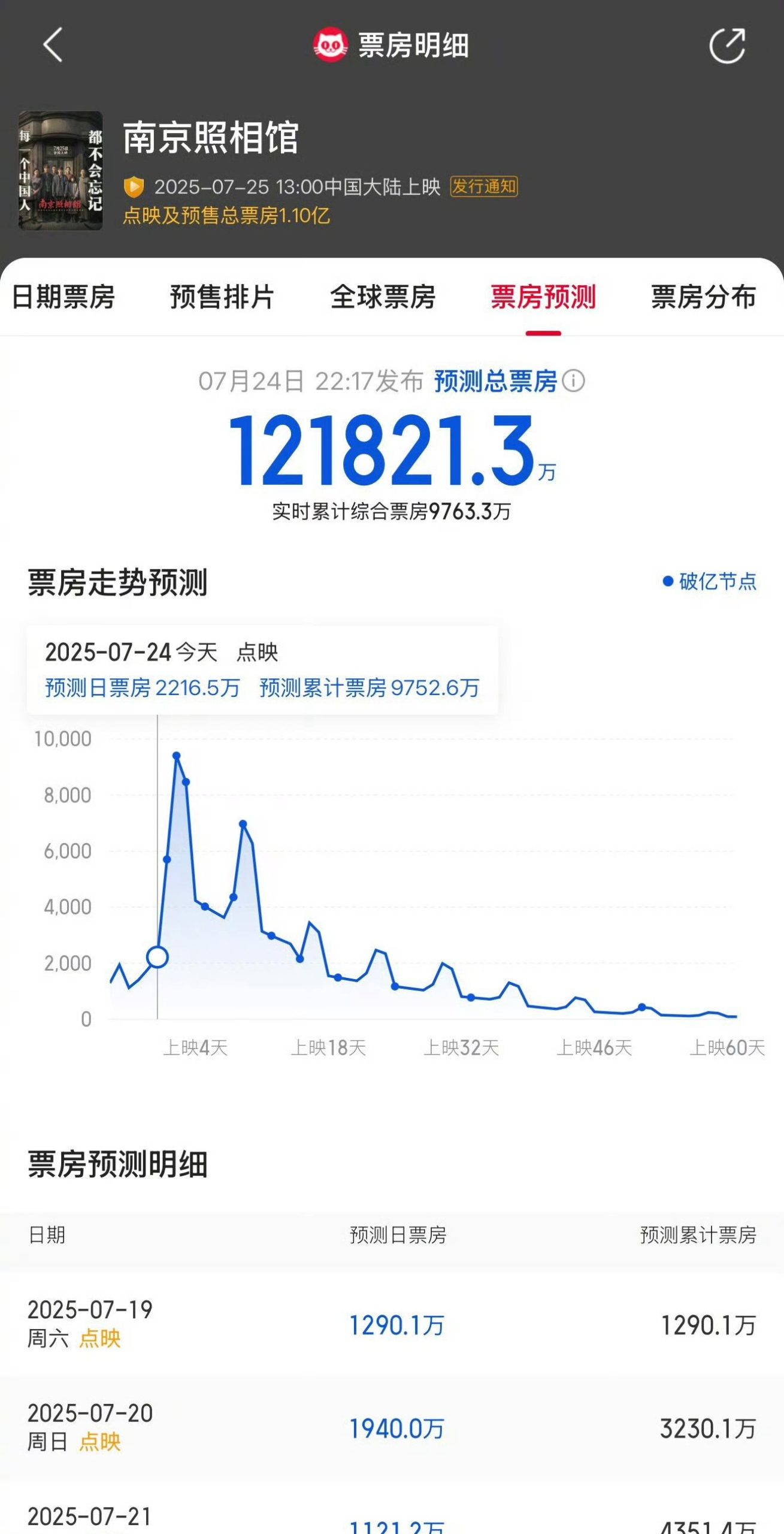Switch to the 票房分布 tab

(703, 297)
